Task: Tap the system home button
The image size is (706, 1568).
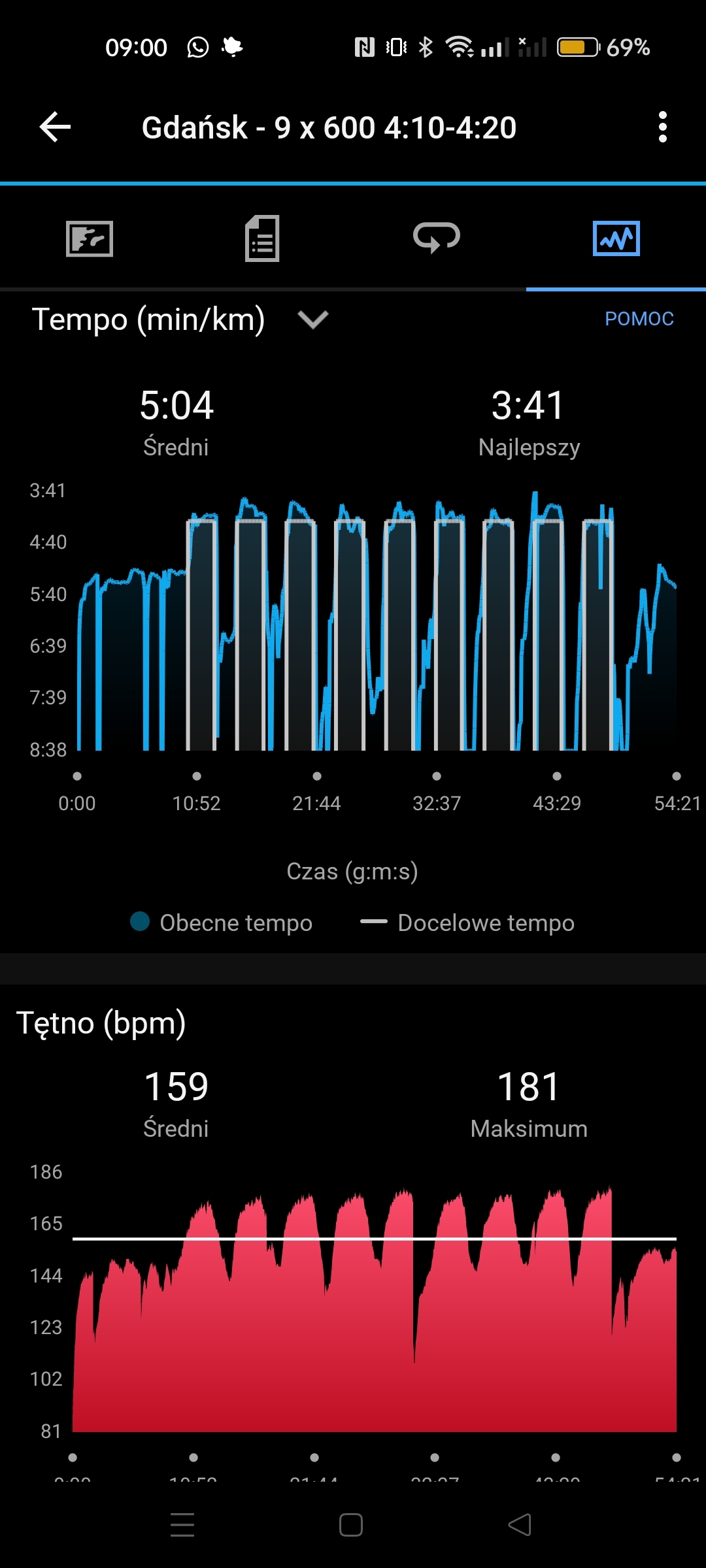Action: click(x=351, y=1525)
